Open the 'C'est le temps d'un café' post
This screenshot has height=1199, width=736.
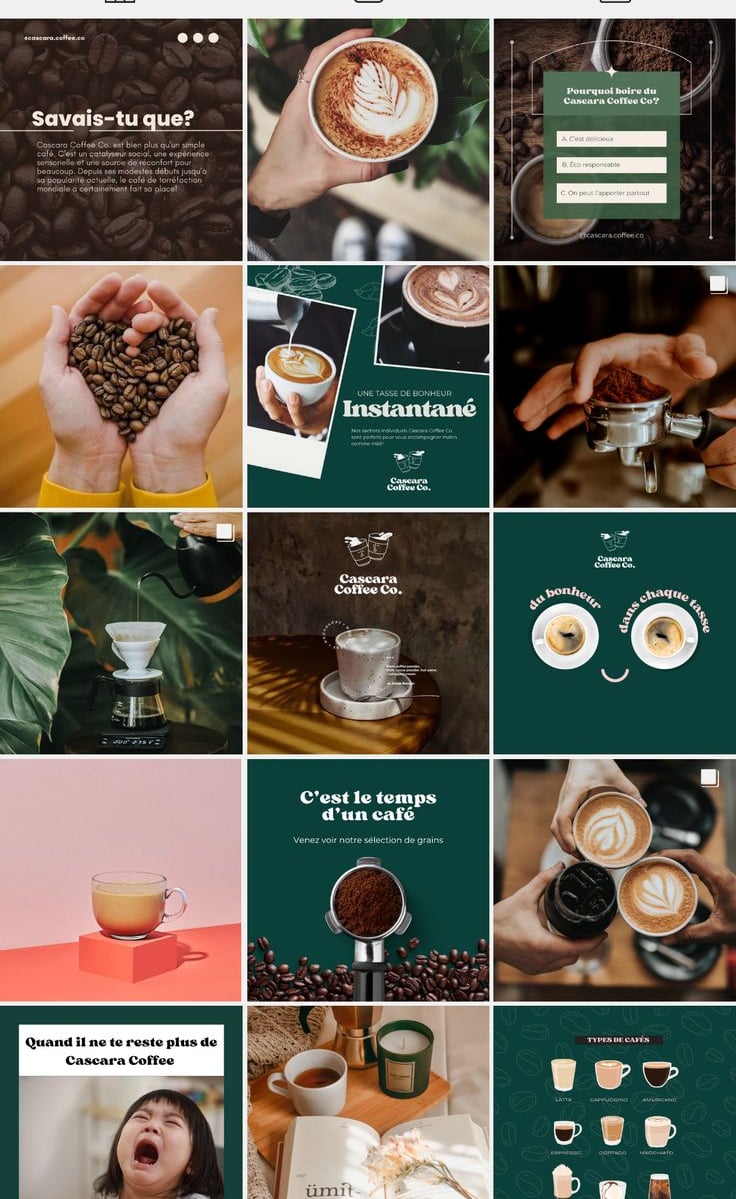(x=368, y=880)
